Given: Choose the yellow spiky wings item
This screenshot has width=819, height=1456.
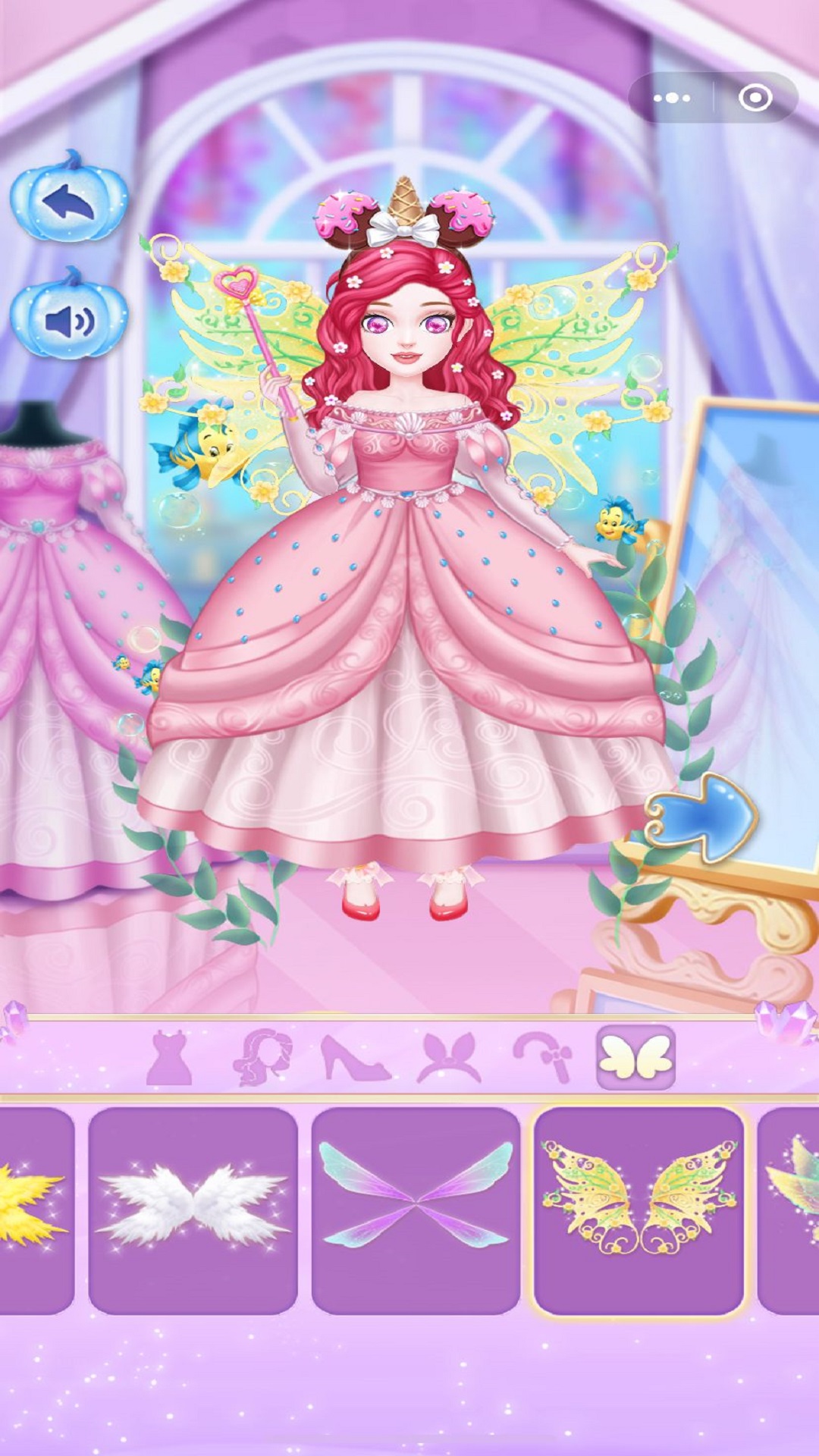Looking at the screenshot, I should point(34,1210).
